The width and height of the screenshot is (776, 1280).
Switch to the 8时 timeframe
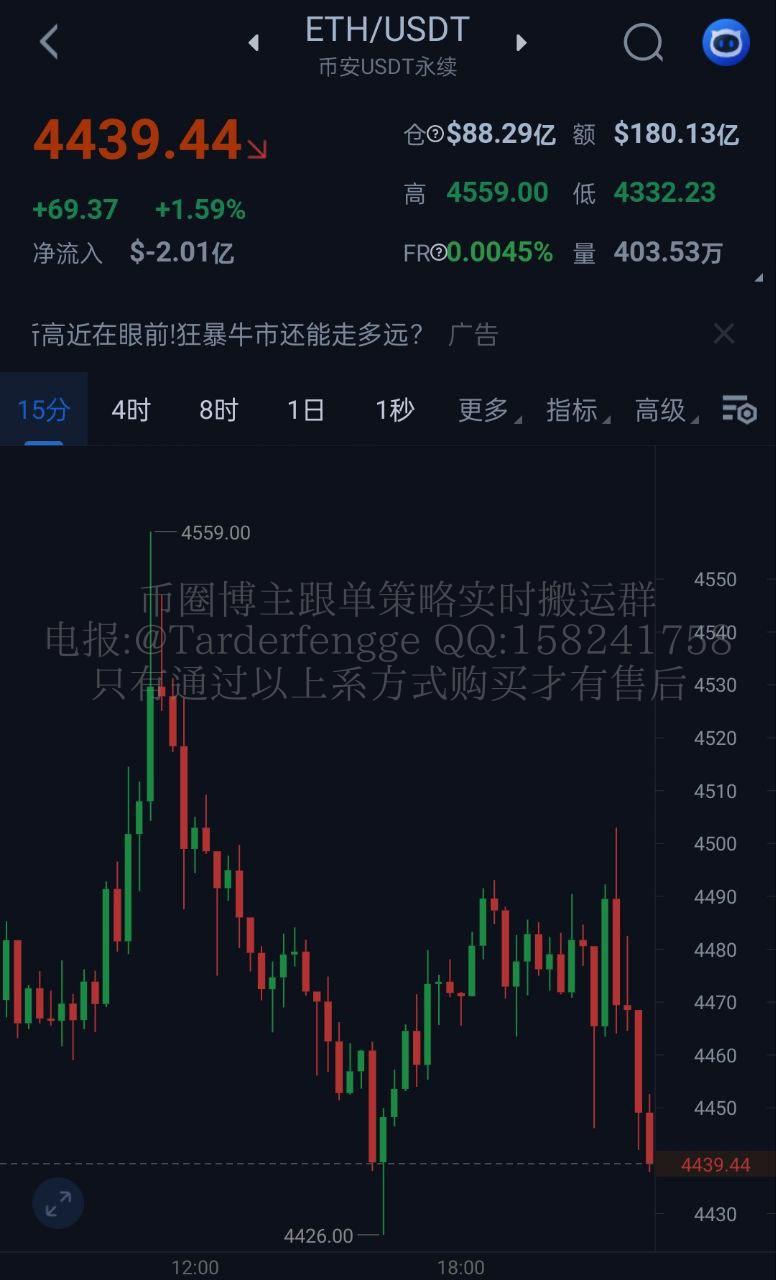coord(218,410)
